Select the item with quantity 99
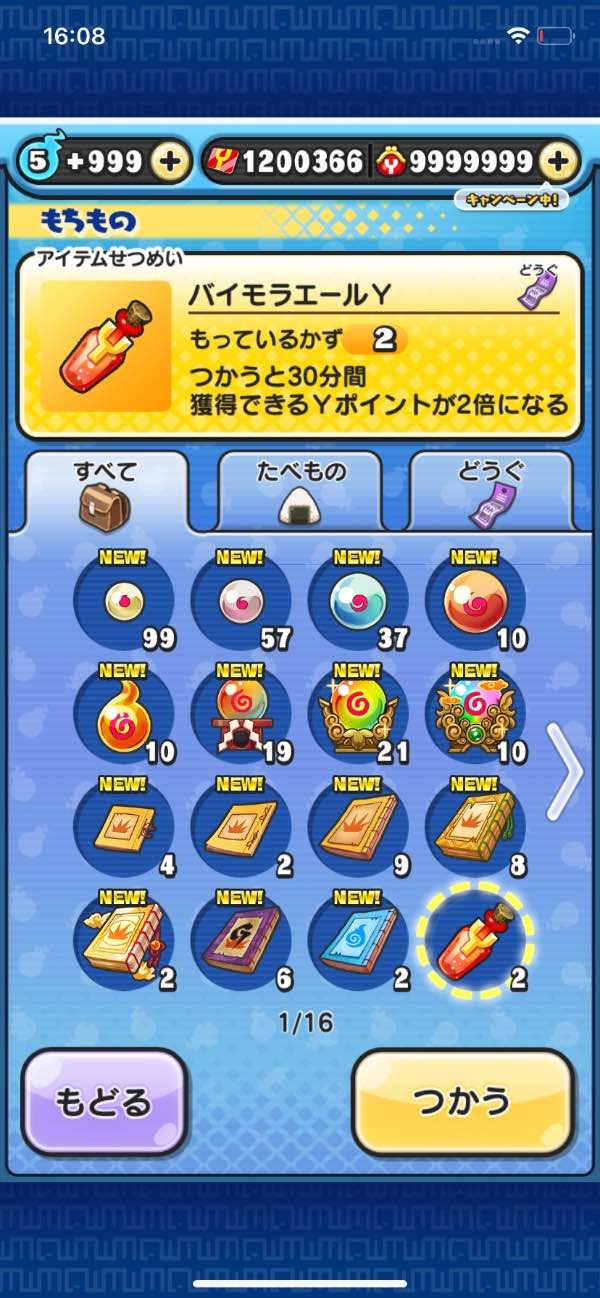Screen dimensions: 600x1298 [x=125, y=601]
